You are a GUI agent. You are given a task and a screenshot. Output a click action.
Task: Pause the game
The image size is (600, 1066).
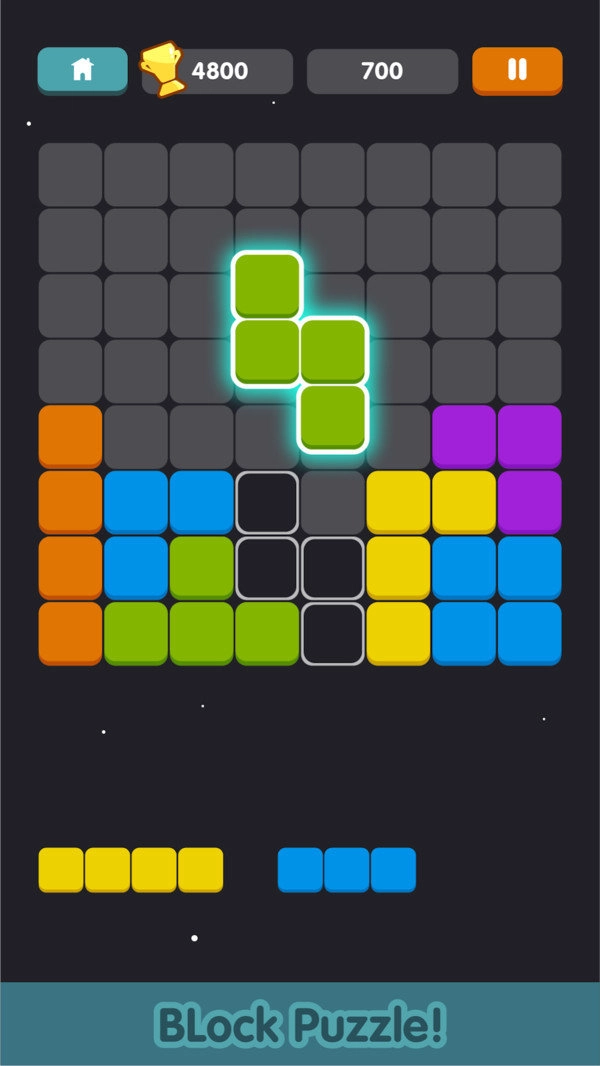coord(517,69)
